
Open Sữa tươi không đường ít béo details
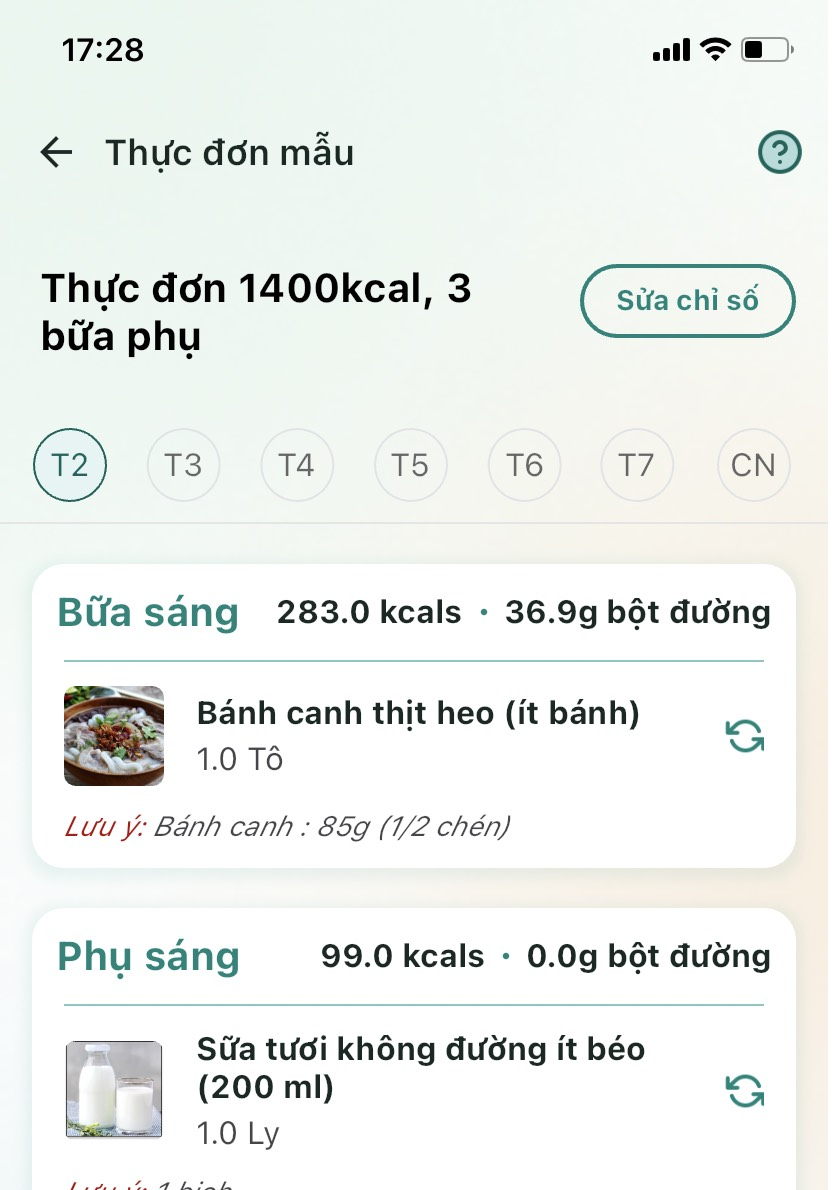420,1066
